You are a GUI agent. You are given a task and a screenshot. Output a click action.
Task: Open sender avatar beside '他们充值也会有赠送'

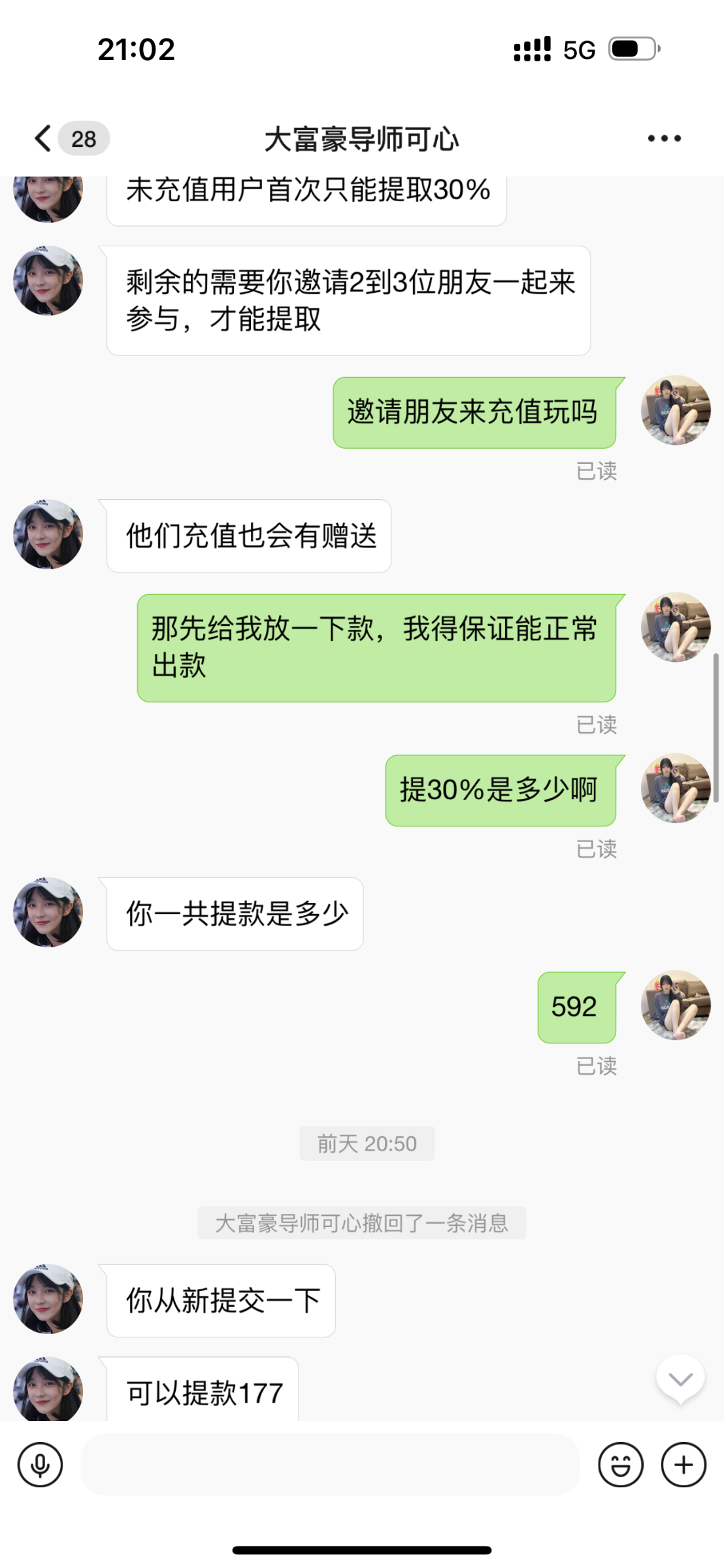click(x=48, y=534)
